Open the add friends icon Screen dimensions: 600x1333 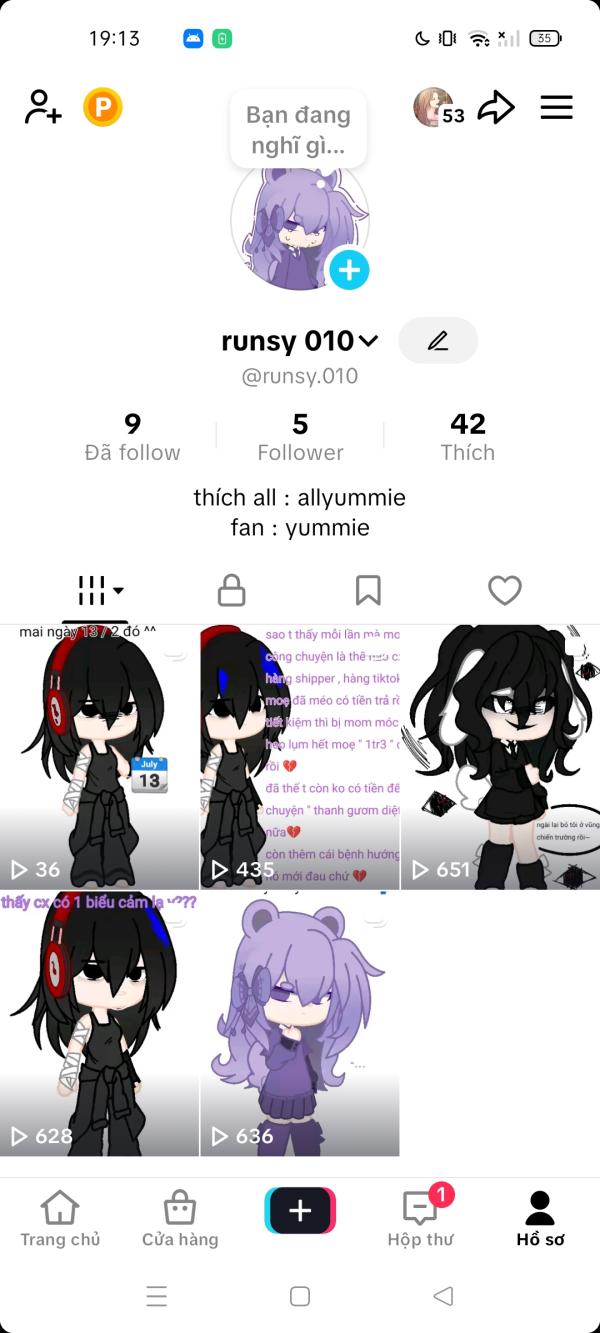click(43, 107)
